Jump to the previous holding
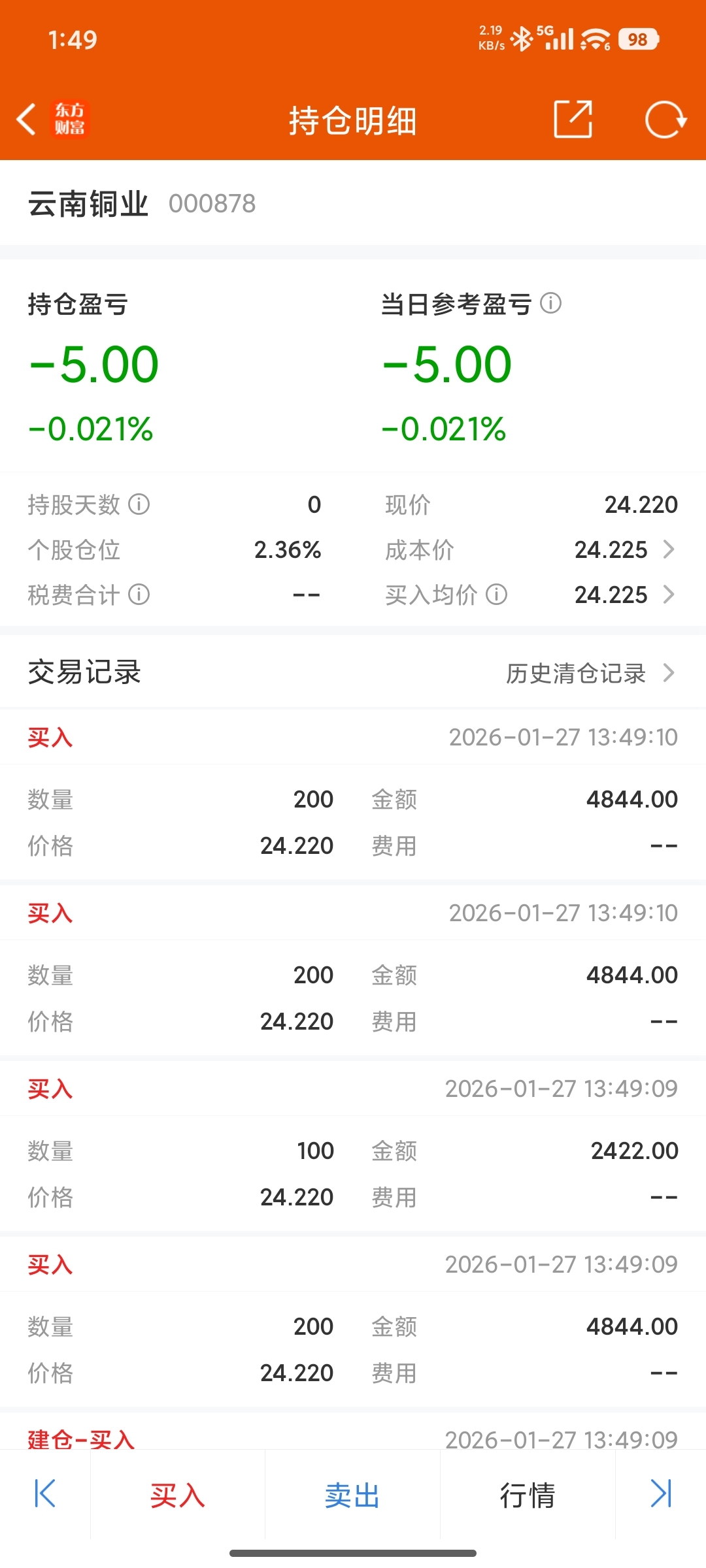This screenshot has height=1568, width=706. tap(44, 1494)
